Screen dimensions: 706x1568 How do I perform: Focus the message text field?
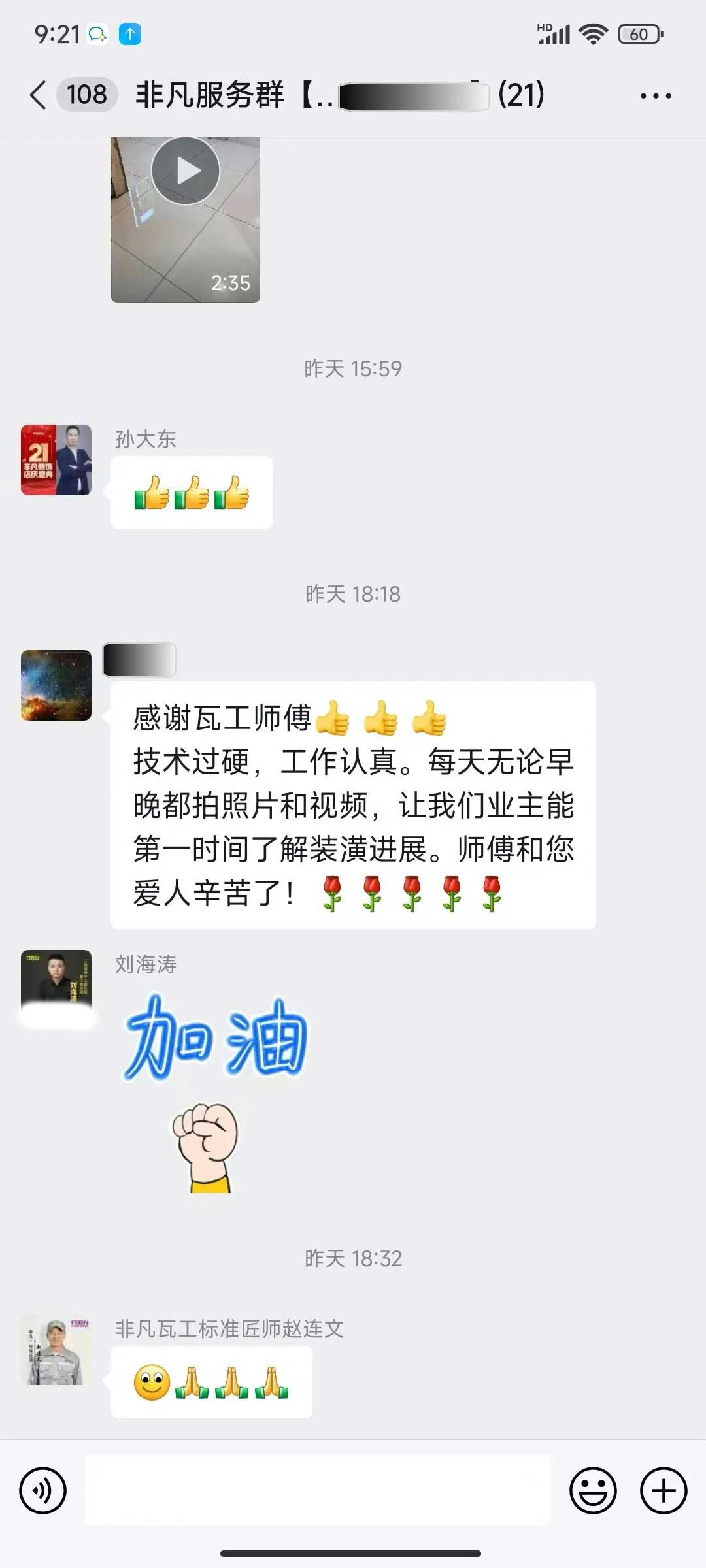pyautogui.click(x=318, y=1491)
